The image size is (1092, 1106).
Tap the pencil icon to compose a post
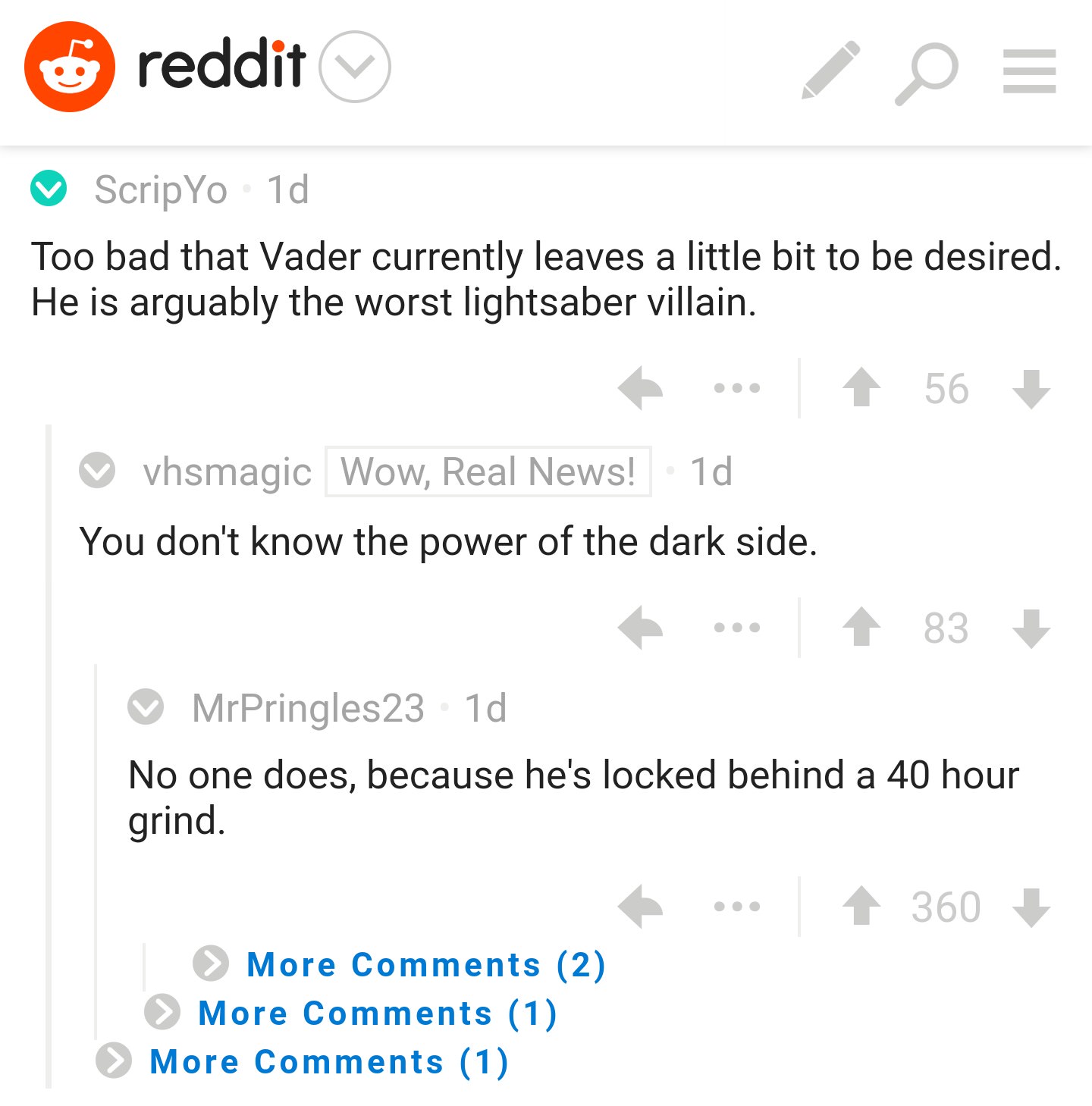click(x=830, y=70)
